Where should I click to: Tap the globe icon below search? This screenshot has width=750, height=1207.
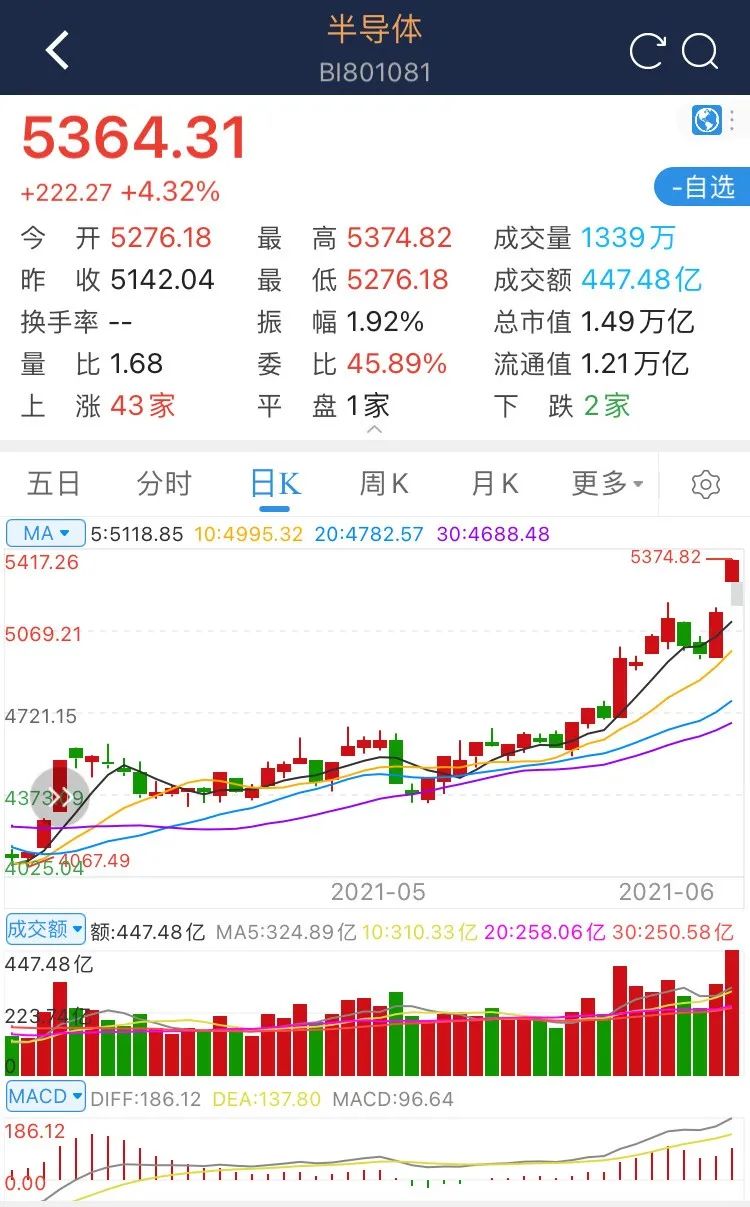point(706,121)
